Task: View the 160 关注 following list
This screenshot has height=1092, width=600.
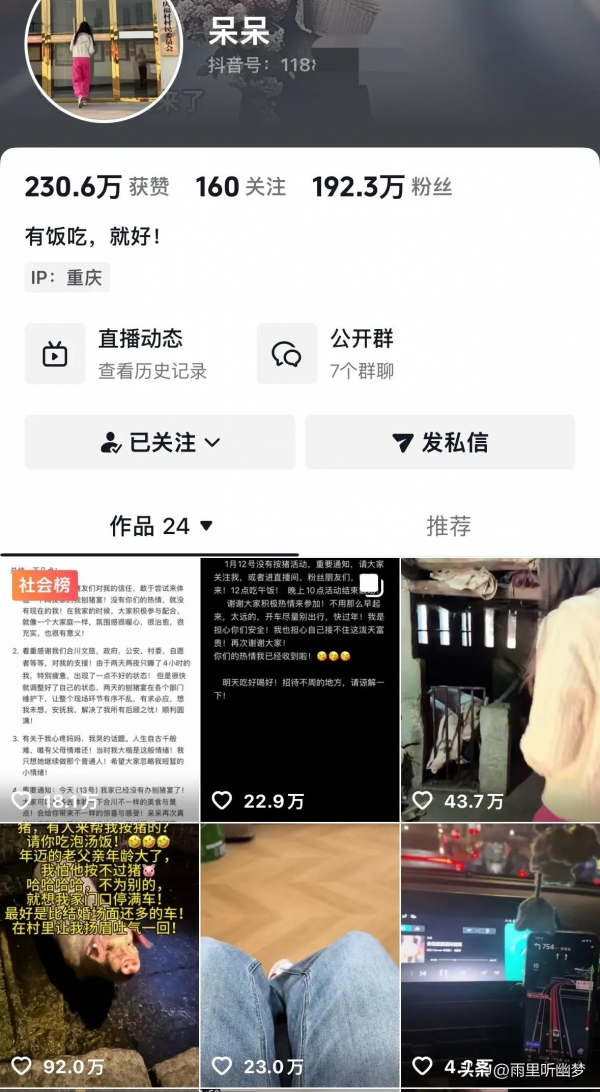Action: pyautogui.click(x=240, y=187)
